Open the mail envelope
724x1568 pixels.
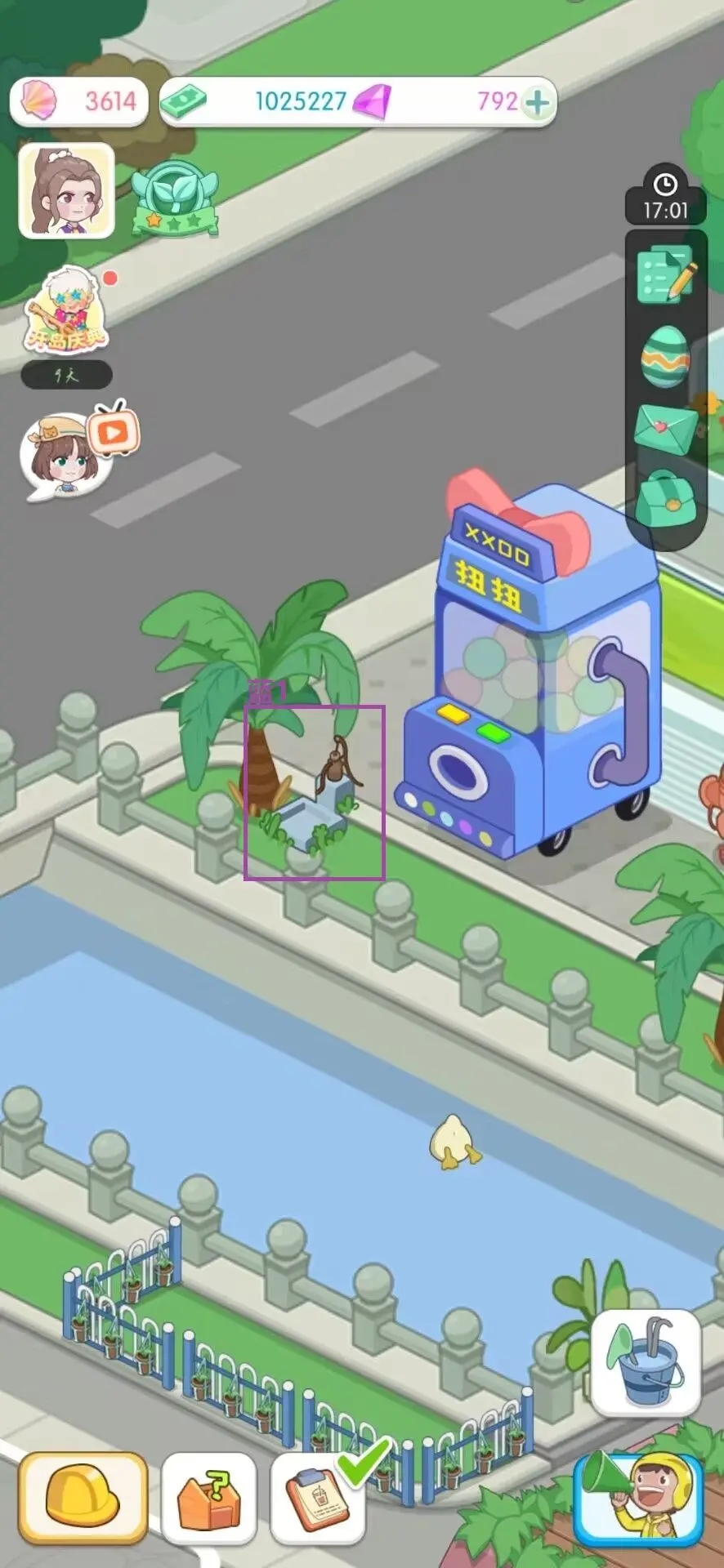666,430
